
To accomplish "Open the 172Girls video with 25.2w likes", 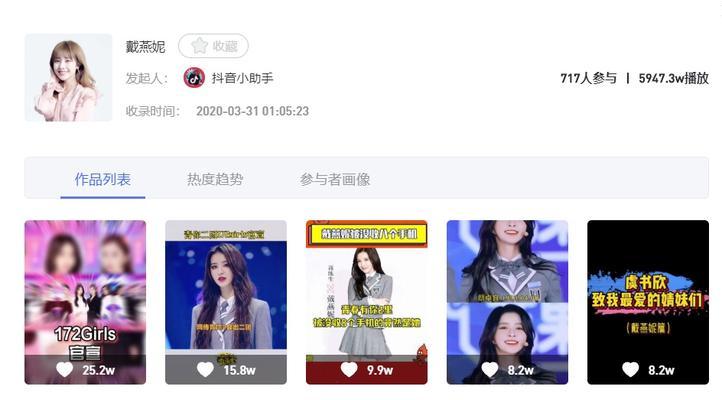I will 85,300.
